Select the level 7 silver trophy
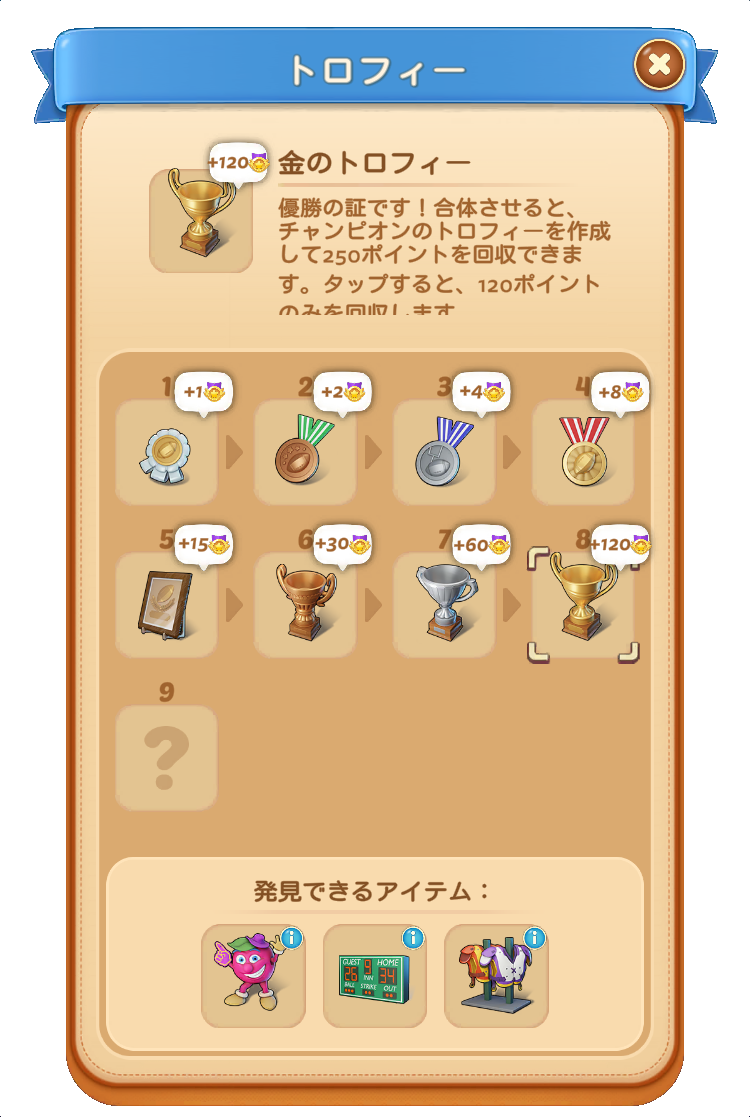The height and width of the screenshot is (1117, 750). point(443,606)
